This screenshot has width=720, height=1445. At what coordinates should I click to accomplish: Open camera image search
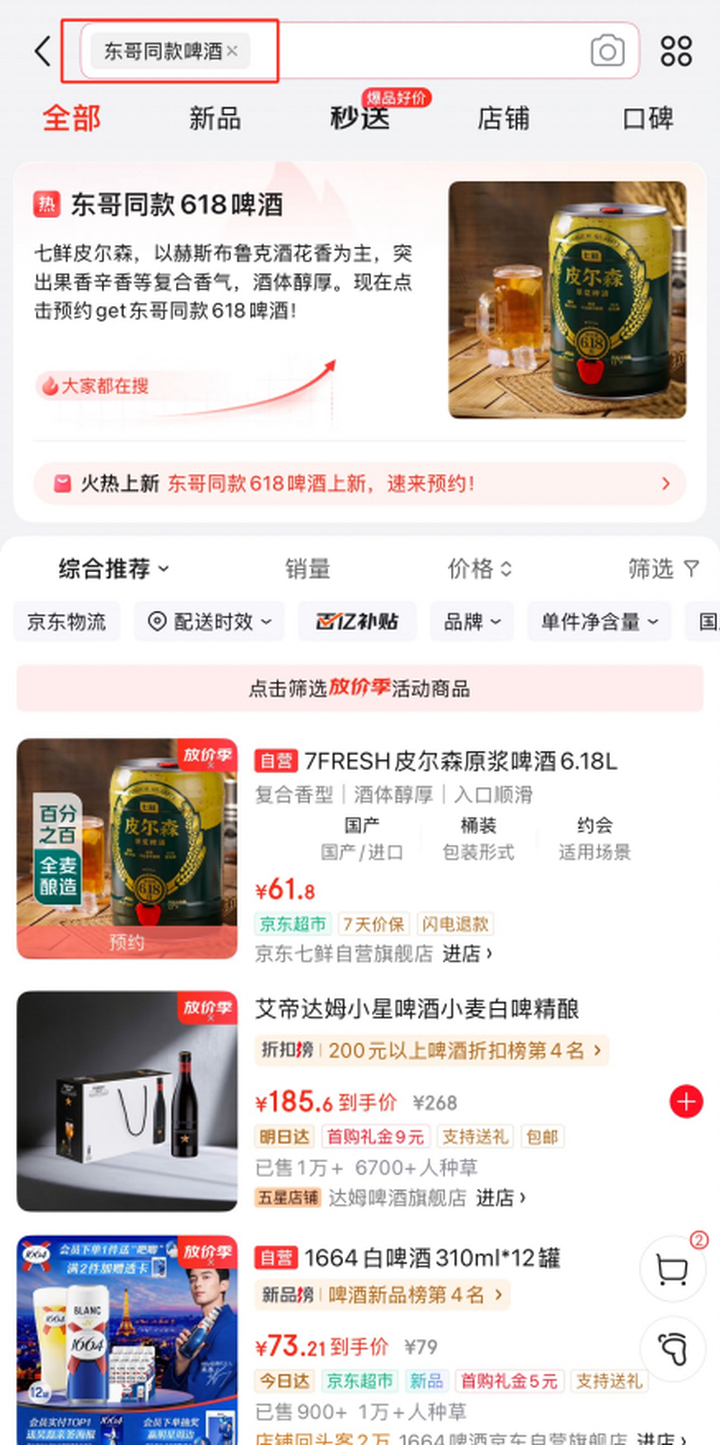pos(607,51)
